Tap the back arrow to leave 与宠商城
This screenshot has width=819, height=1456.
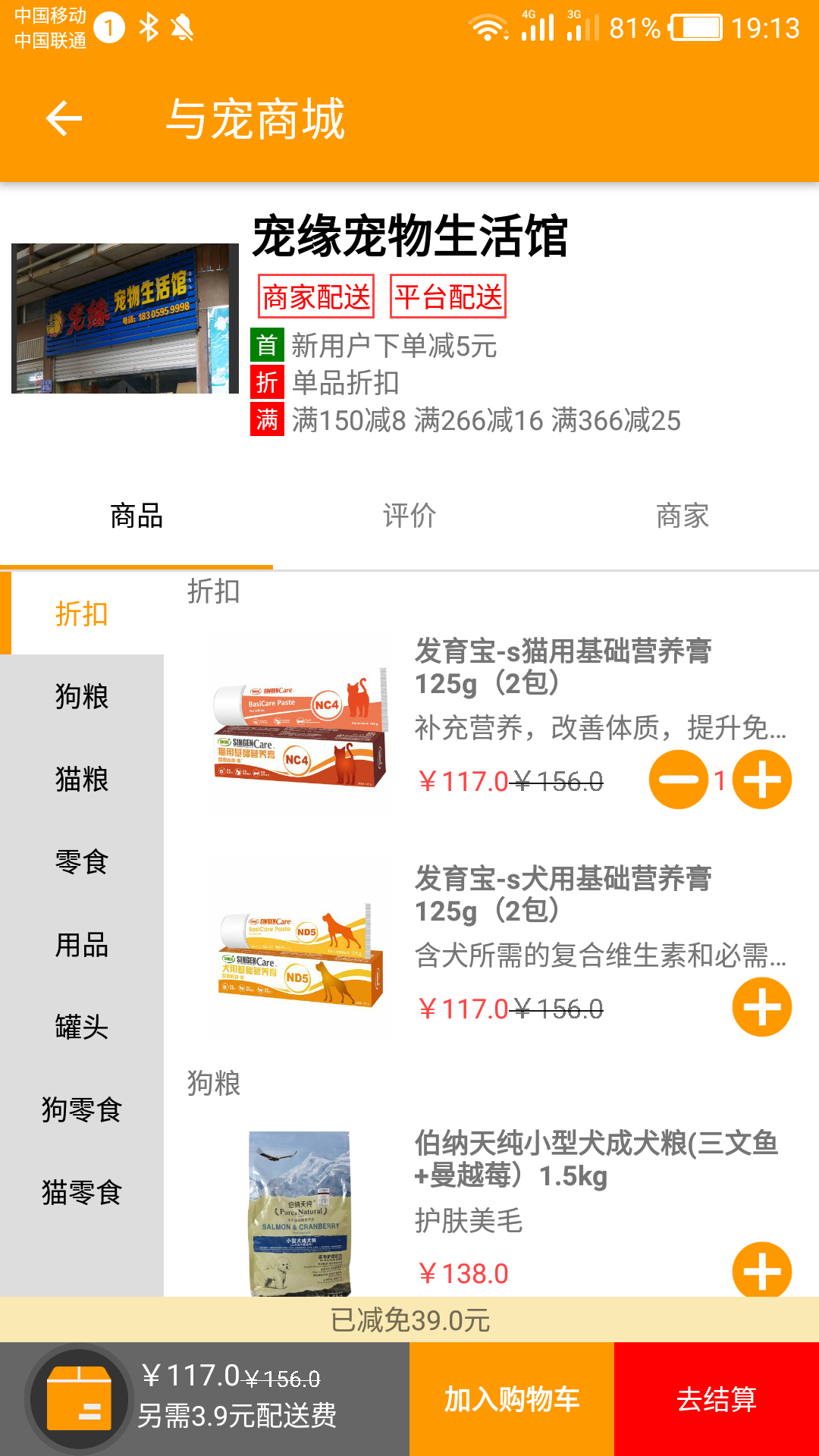(x=64, y=118)
